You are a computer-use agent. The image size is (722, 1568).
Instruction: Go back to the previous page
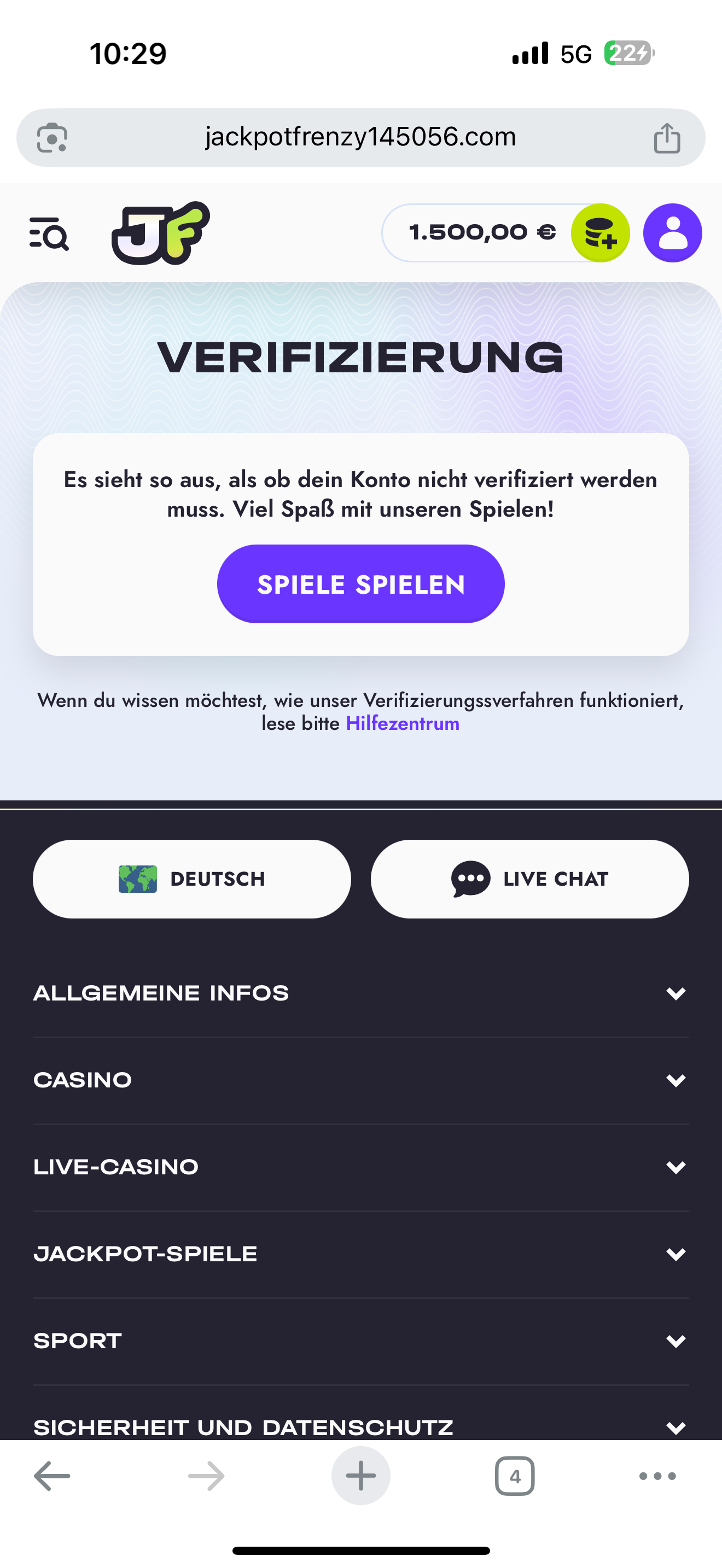click(x=52, y=1476)
